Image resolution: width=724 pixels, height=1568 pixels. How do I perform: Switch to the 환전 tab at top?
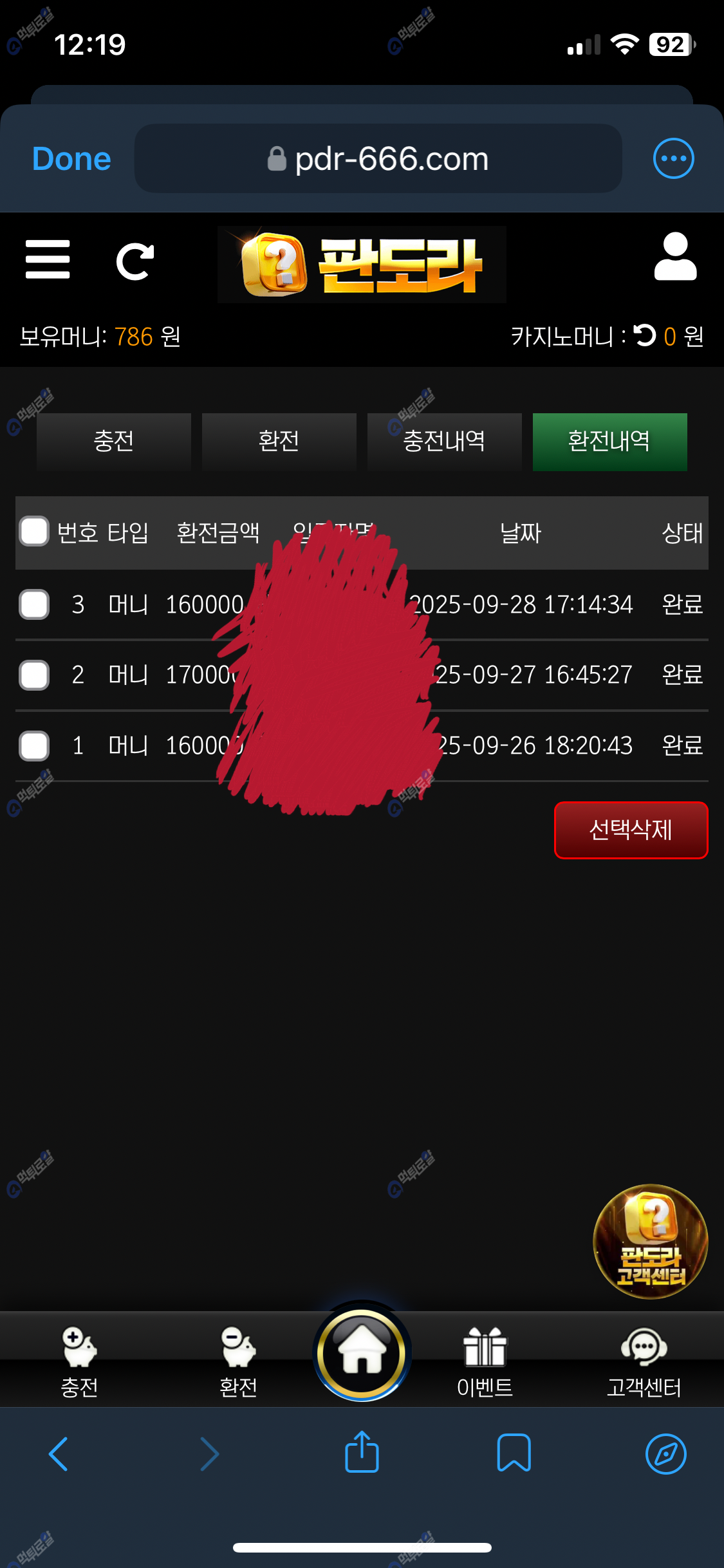[279, 442]
